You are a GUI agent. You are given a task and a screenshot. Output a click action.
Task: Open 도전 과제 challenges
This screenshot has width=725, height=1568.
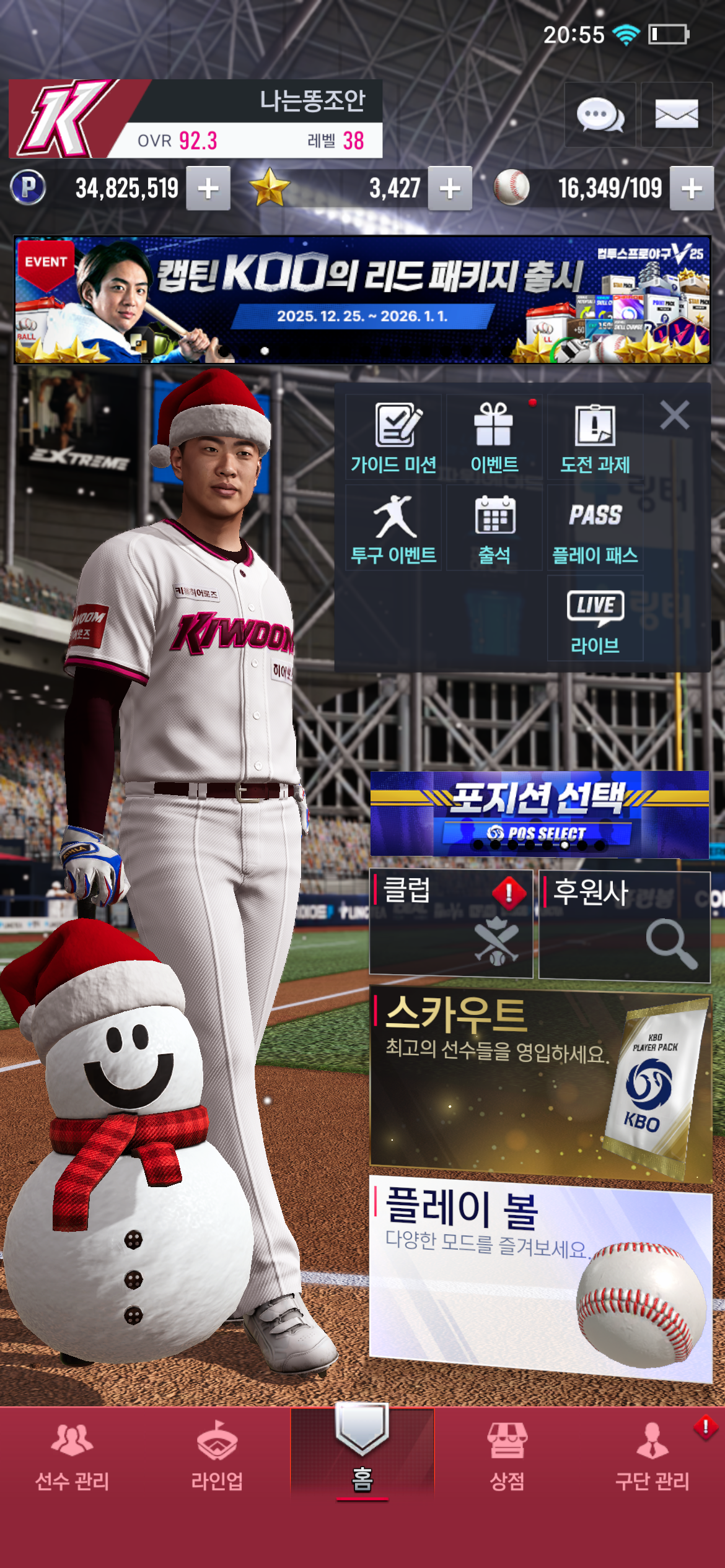coord(595,437)
